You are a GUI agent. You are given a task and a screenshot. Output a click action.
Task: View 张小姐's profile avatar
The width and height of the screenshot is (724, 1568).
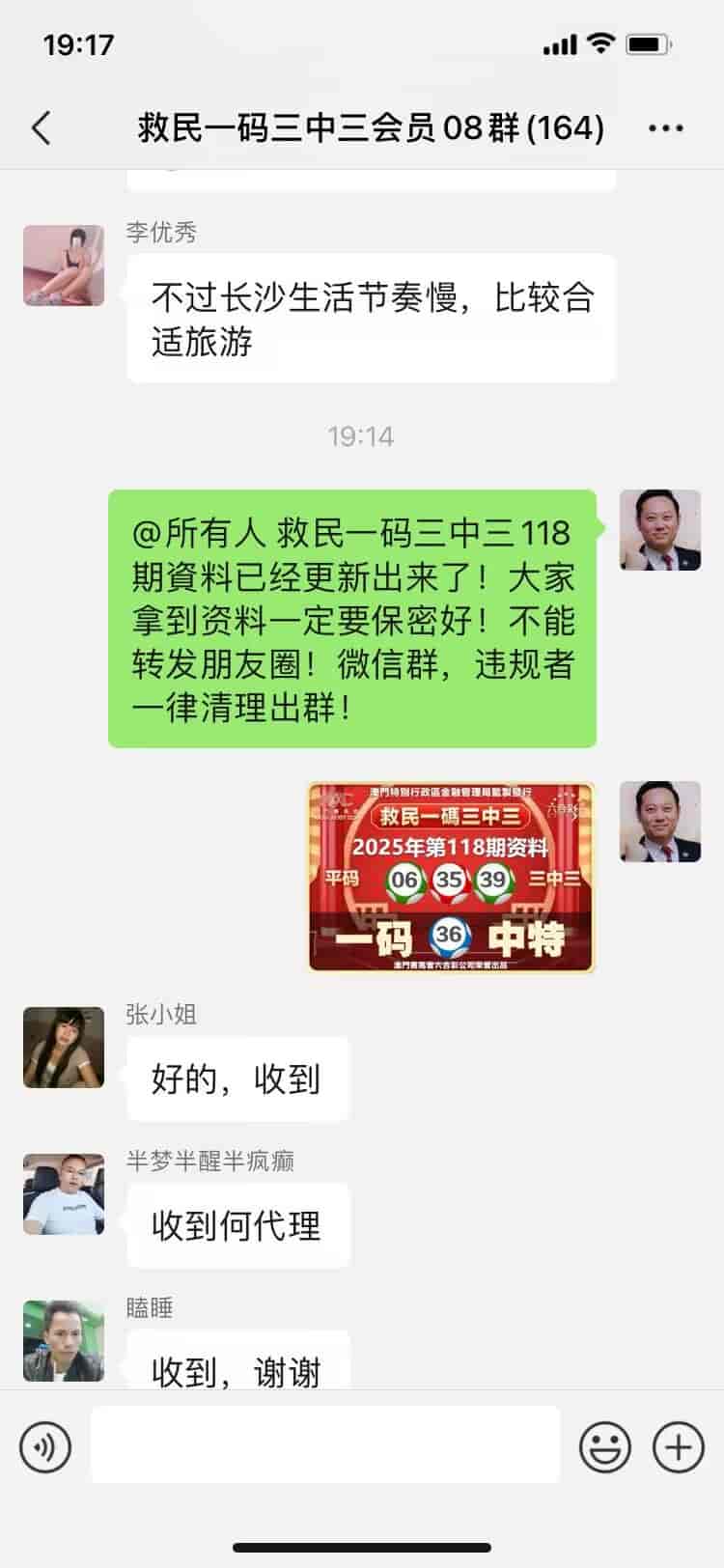click(64, 1048)
